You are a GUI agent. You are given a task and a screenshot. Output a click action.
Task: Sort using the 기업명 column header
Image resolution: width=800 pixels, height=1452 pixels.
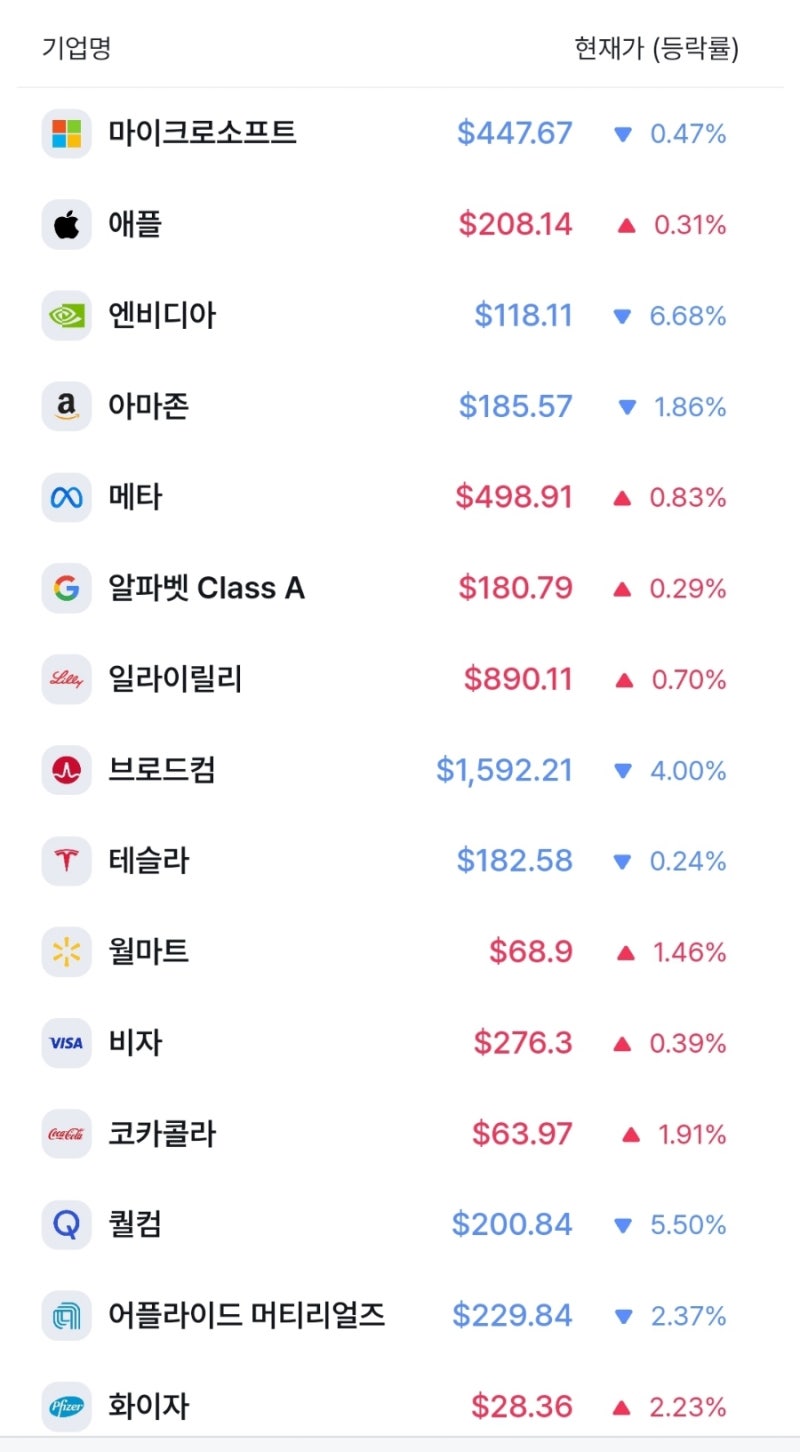click(67, 46)
